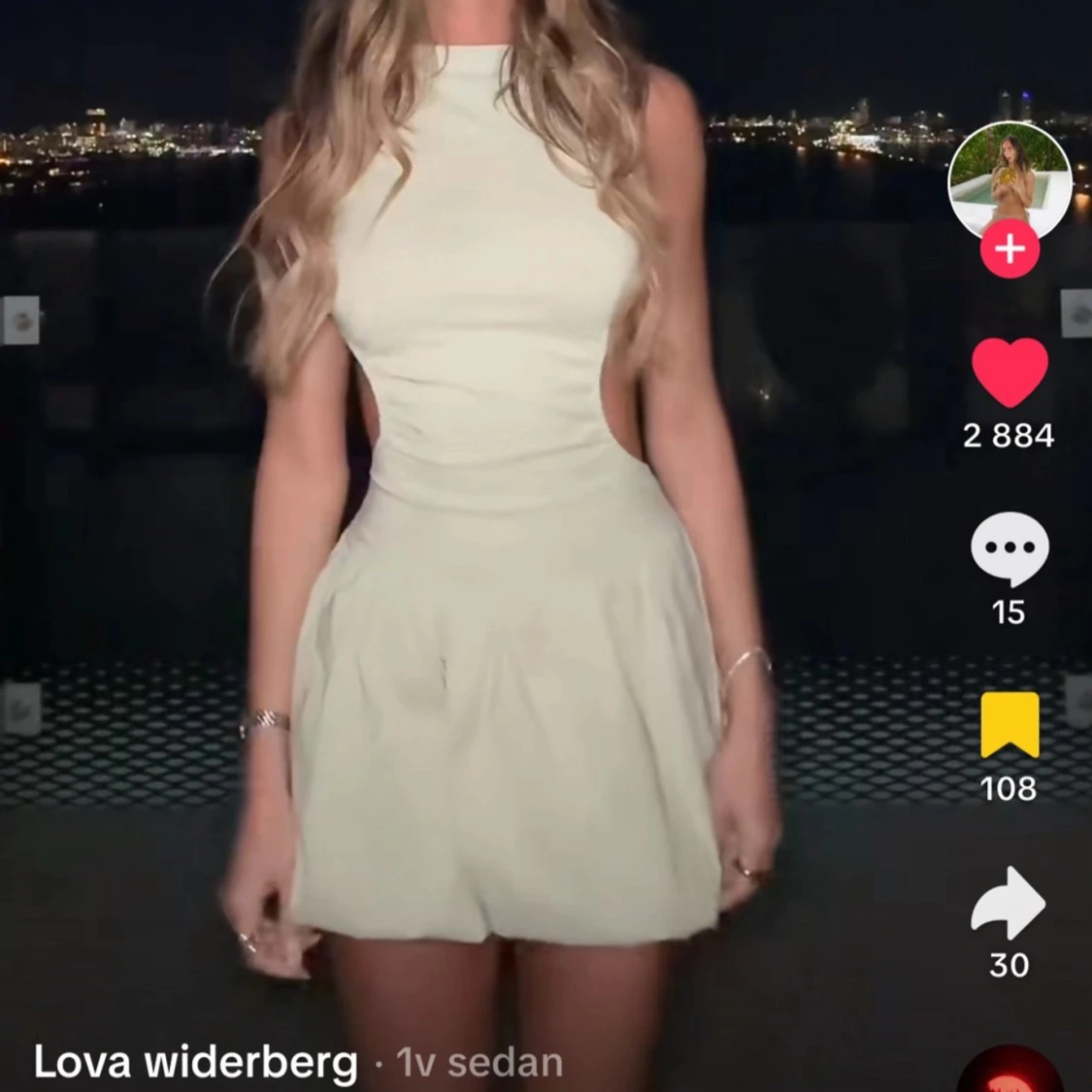The image size is (1092, 1092).
Task: Open the creator's profile picture
Action: click(x=1009, y=181)
